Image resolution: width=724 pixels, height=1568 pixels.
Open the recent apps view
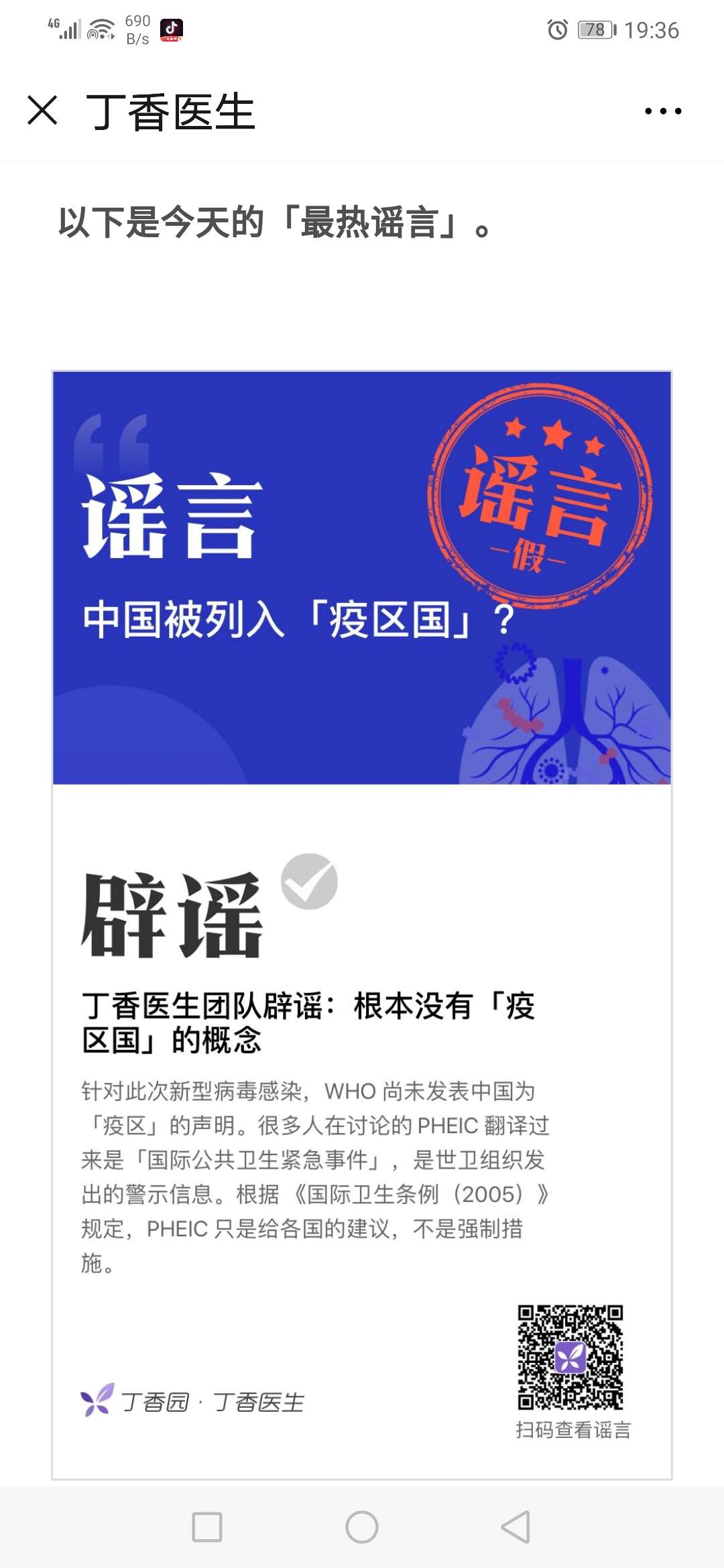[207, 1527]
